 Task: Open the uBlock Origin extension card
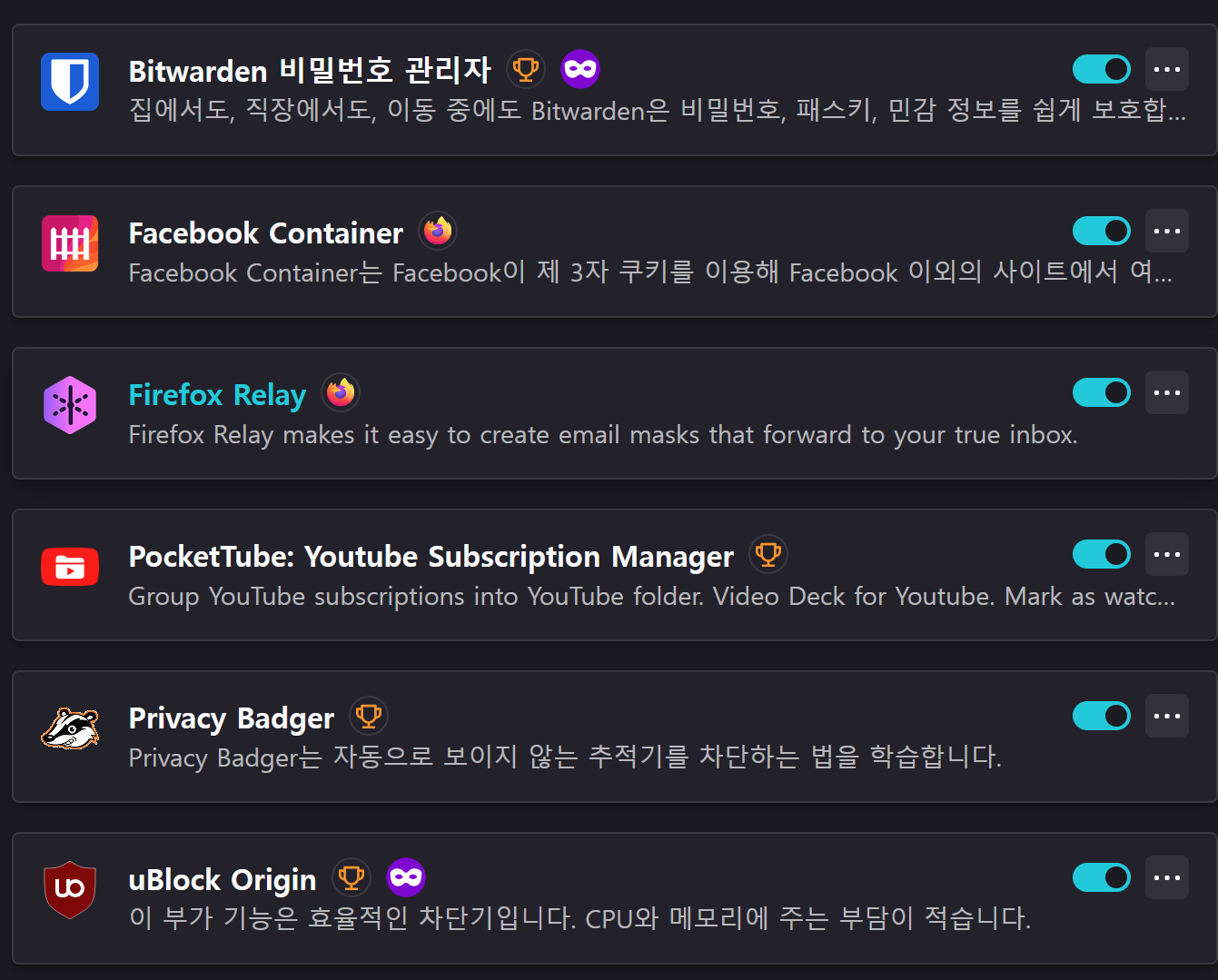pyautogui.click(x=223, y=880)
